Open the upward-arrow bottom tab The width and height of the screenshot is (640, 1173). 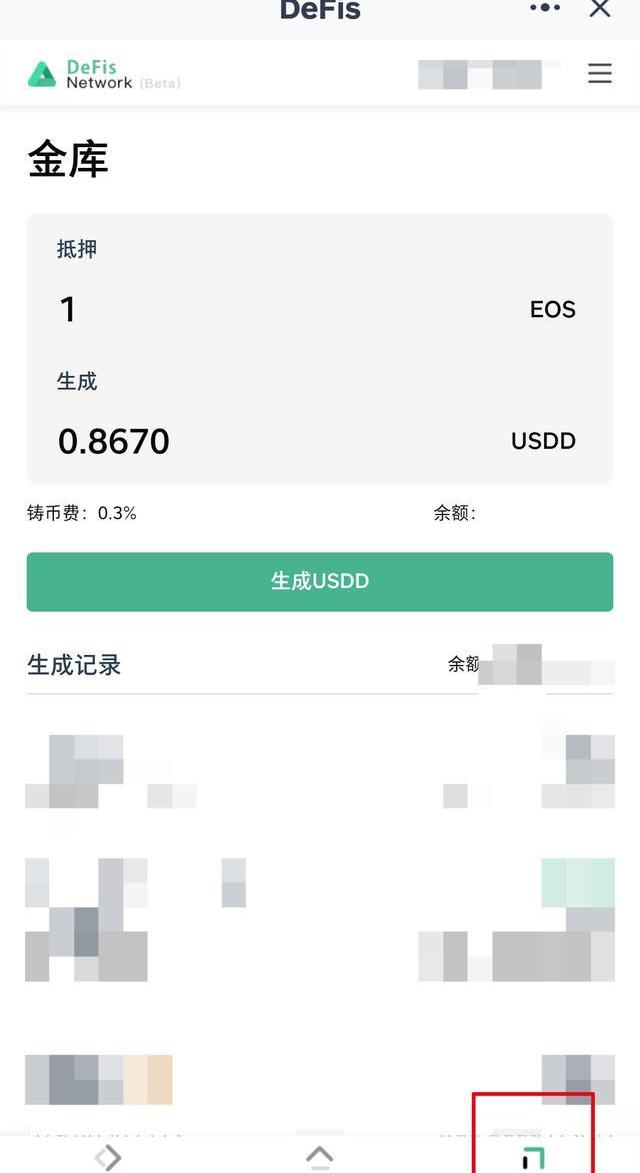pos(319,1158)
